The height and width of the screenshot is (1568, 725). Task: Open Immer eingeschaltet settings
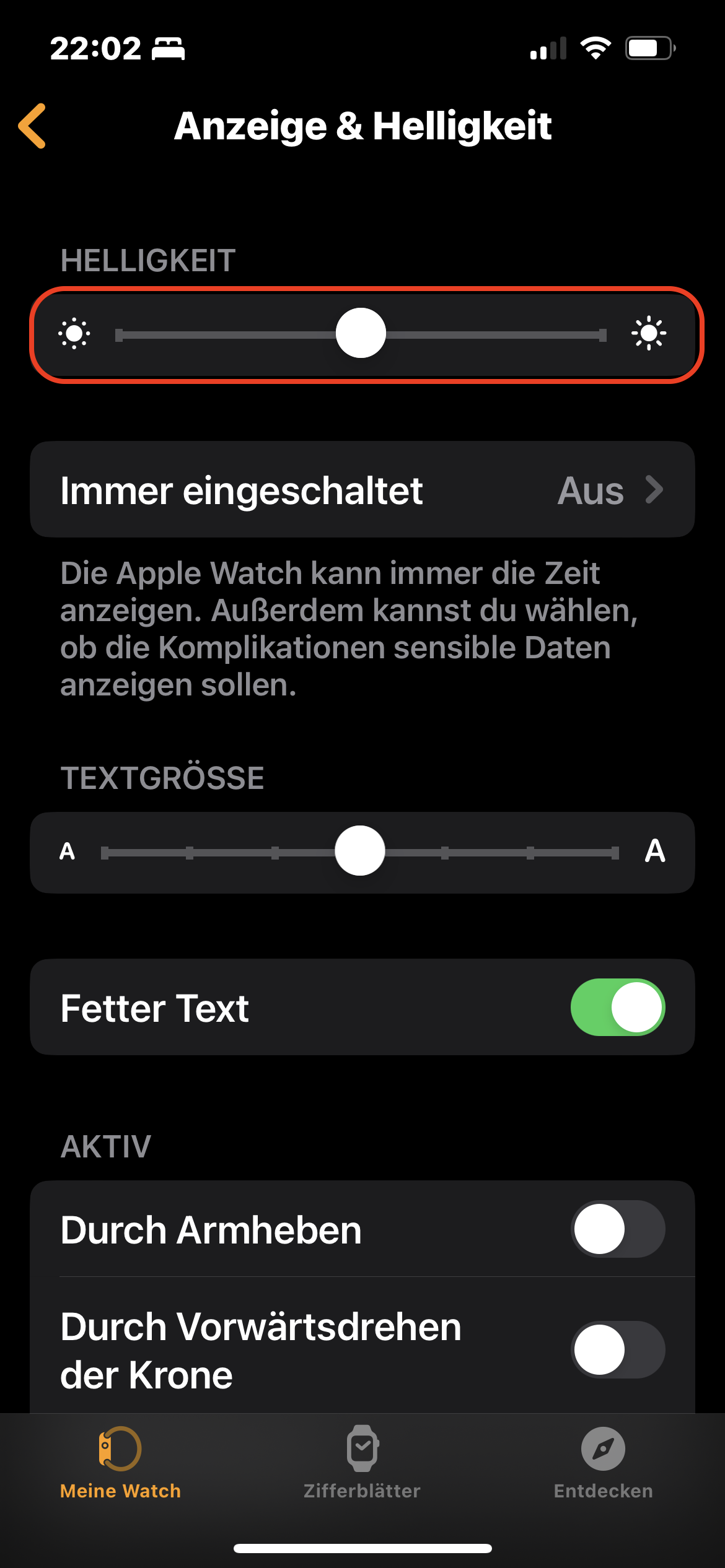362,490
